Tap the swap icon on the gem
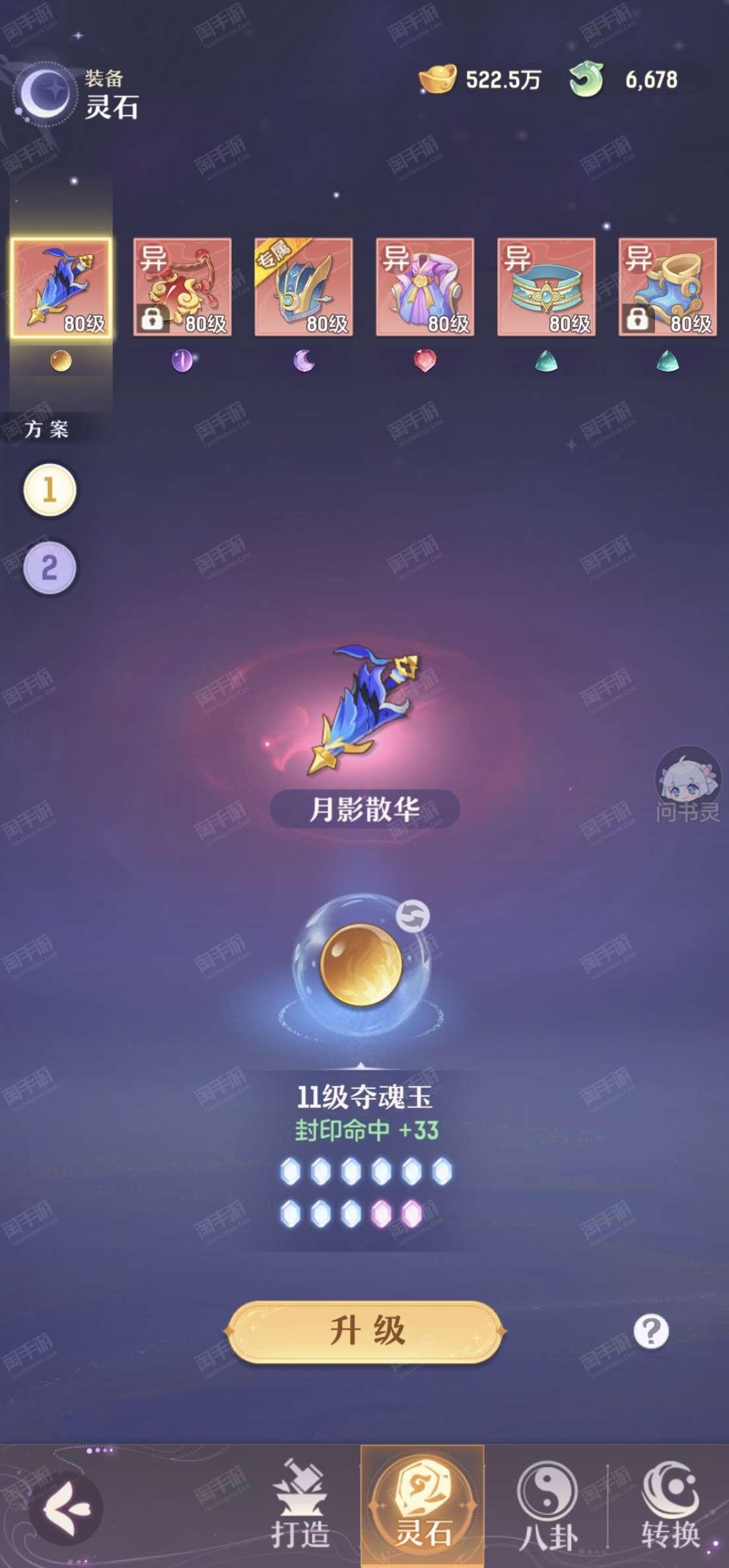The image size is (729, 1568). click(x=413, y=916)
